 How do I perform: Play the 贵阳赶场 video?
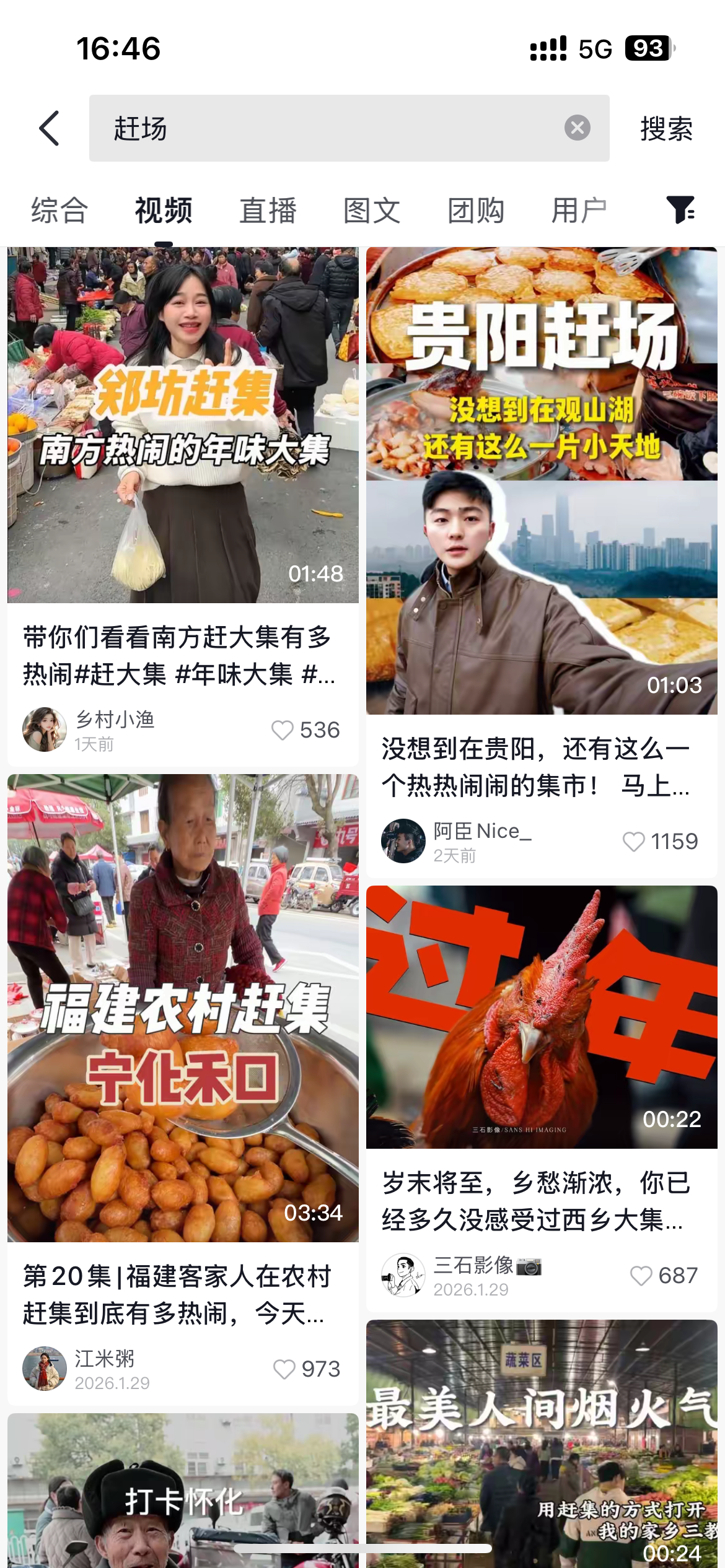click(x=542, y=481)
